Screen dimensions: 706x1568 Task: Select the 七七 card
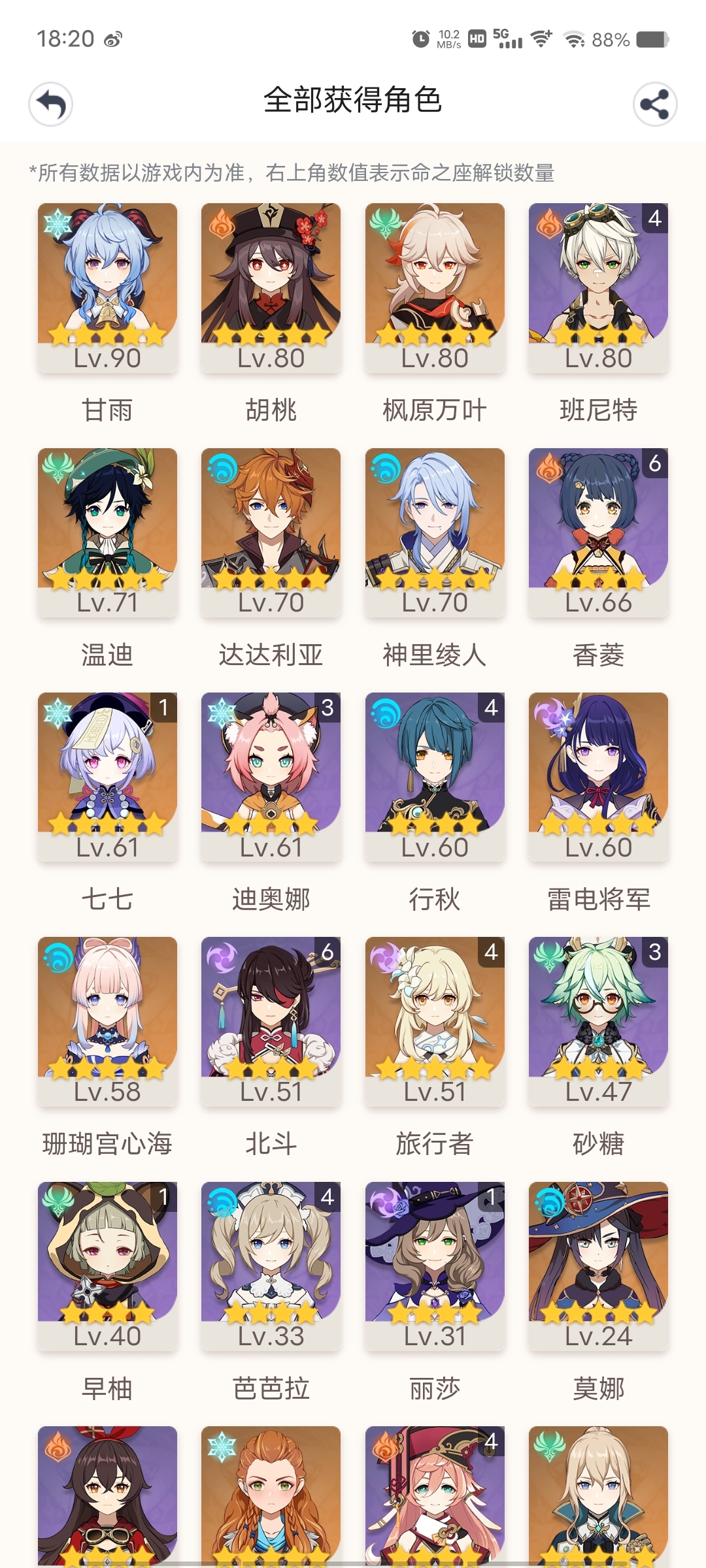(x=107, y=776)
